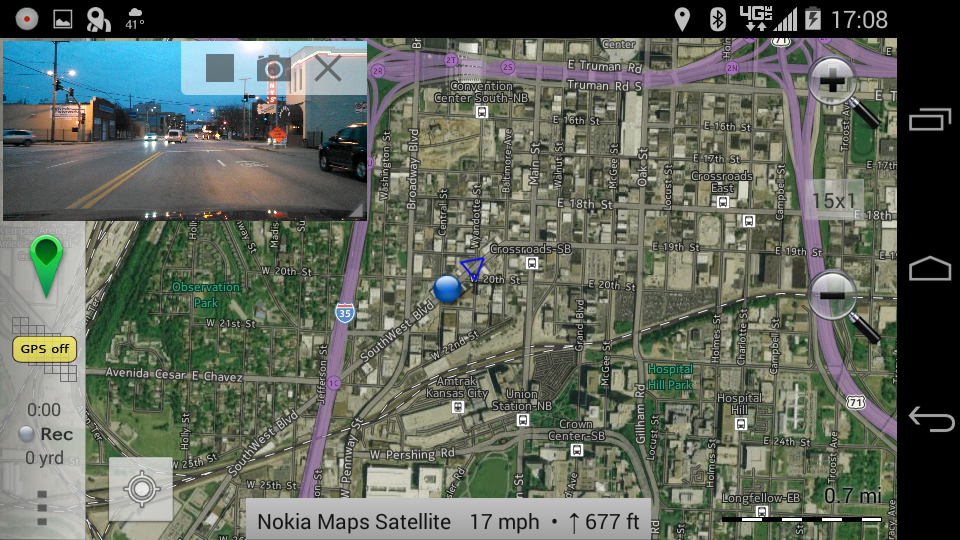Open the recent apps overview
Screen dimensions: 960x540
[930, 120]
